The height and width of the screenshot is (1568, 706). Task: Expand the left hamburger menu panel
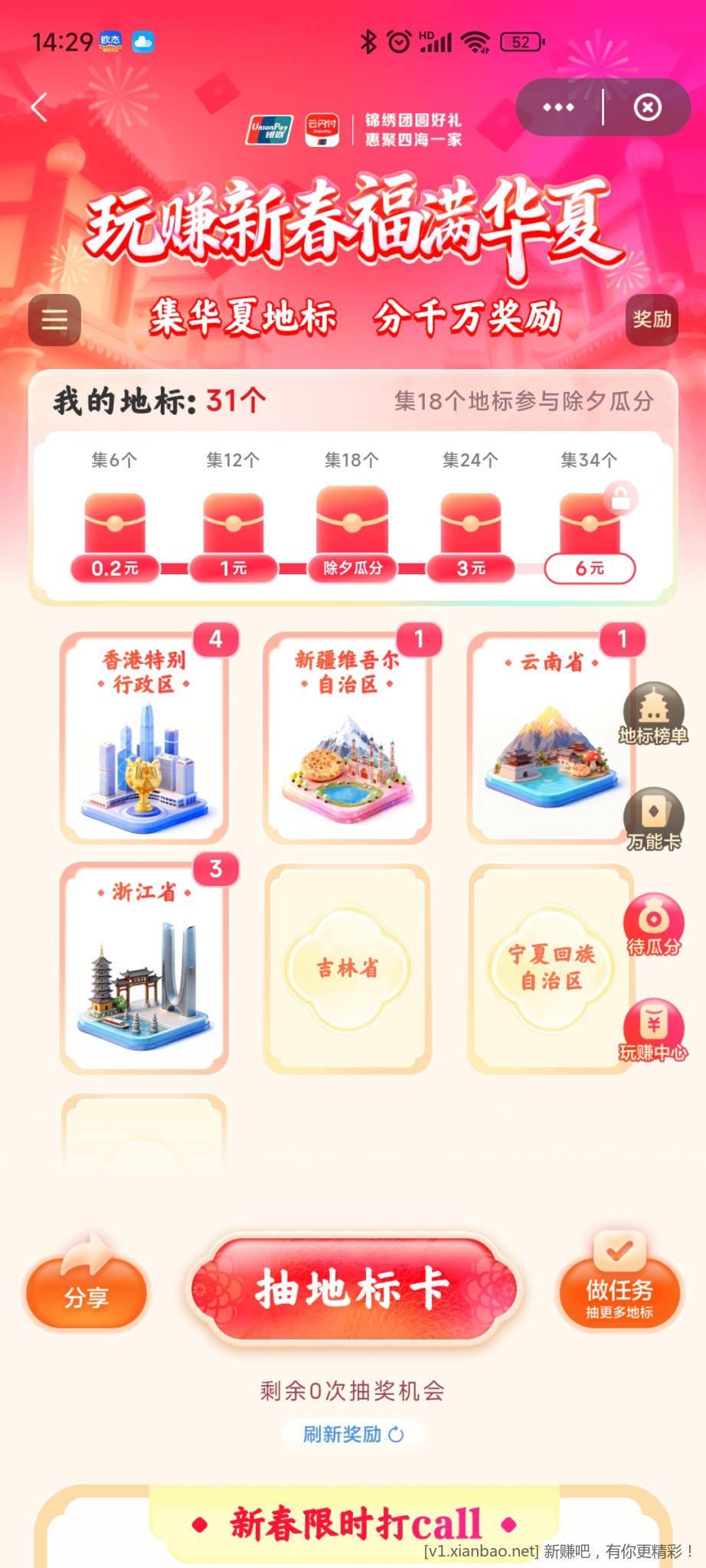54,319
